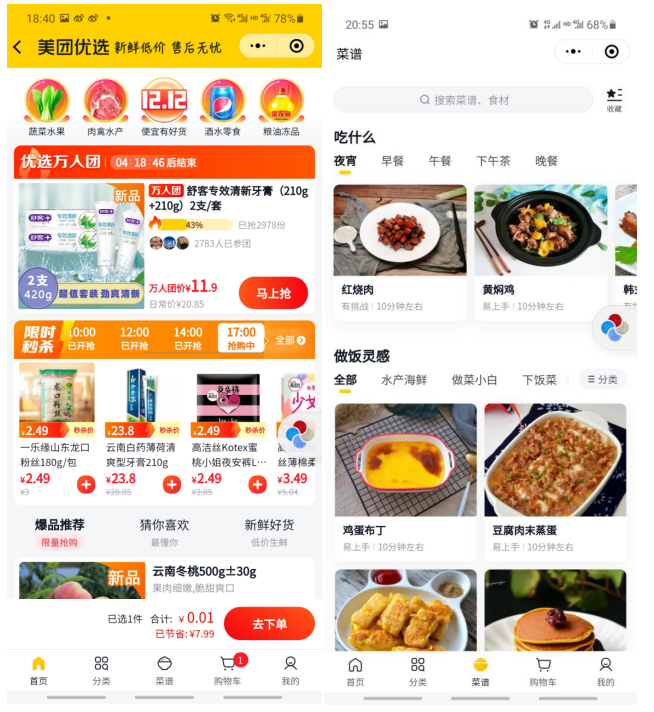The height and width of the screenshot is (712, 654).
Task: Select the 下午茶 tab
Action: (x=492, y=161)
